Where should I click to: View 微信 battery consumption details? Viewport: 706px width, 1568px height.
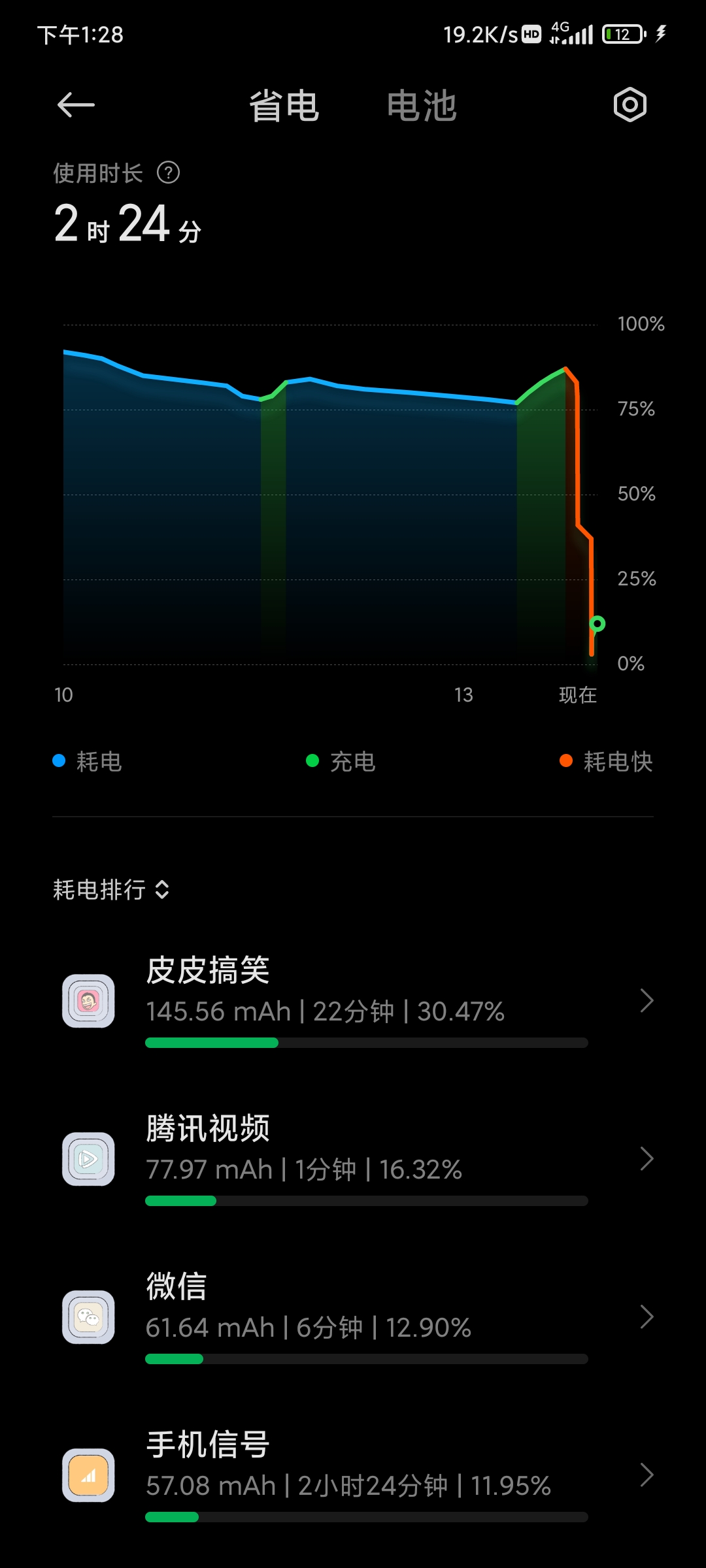[353, 1316]
